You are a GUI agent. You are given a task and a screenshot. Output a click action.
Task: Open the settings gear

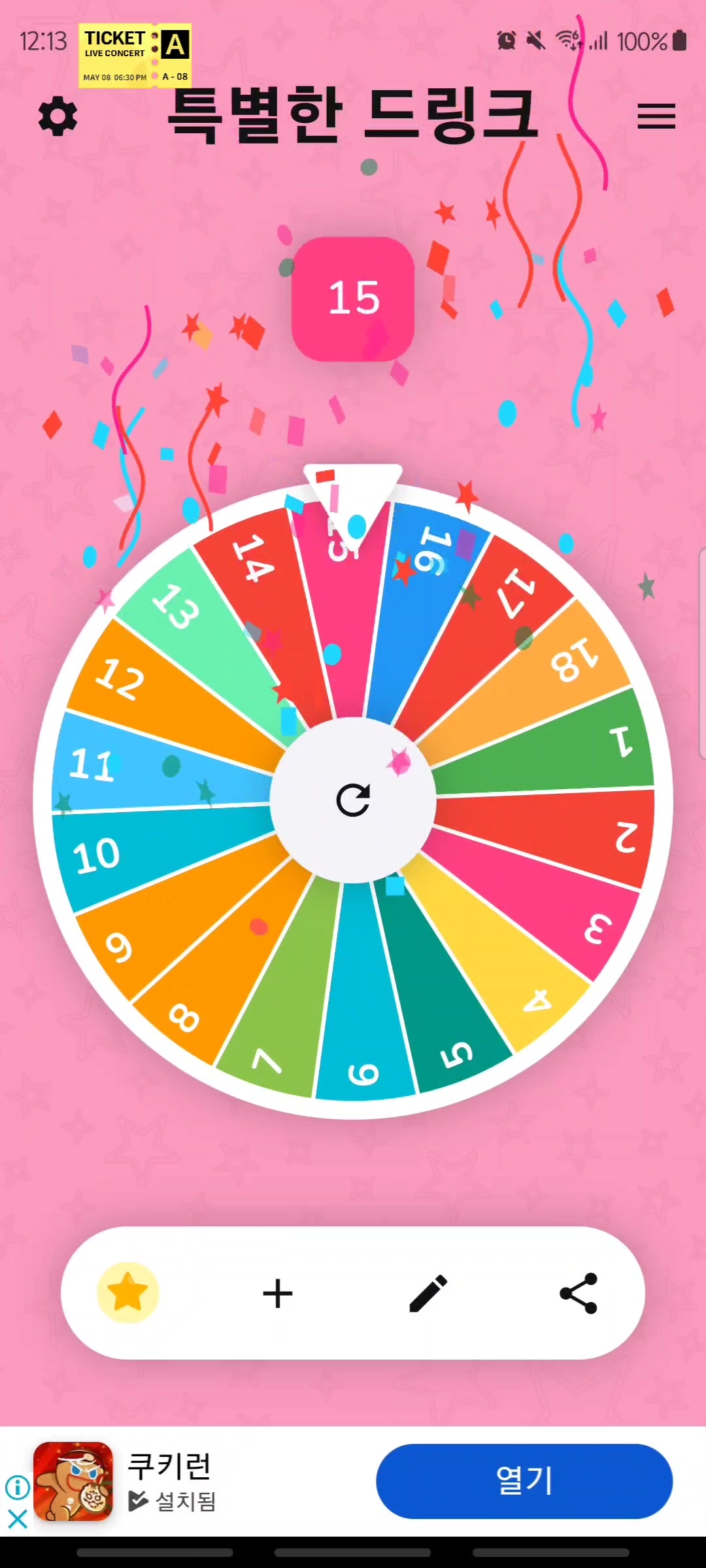tap(58, 117)
